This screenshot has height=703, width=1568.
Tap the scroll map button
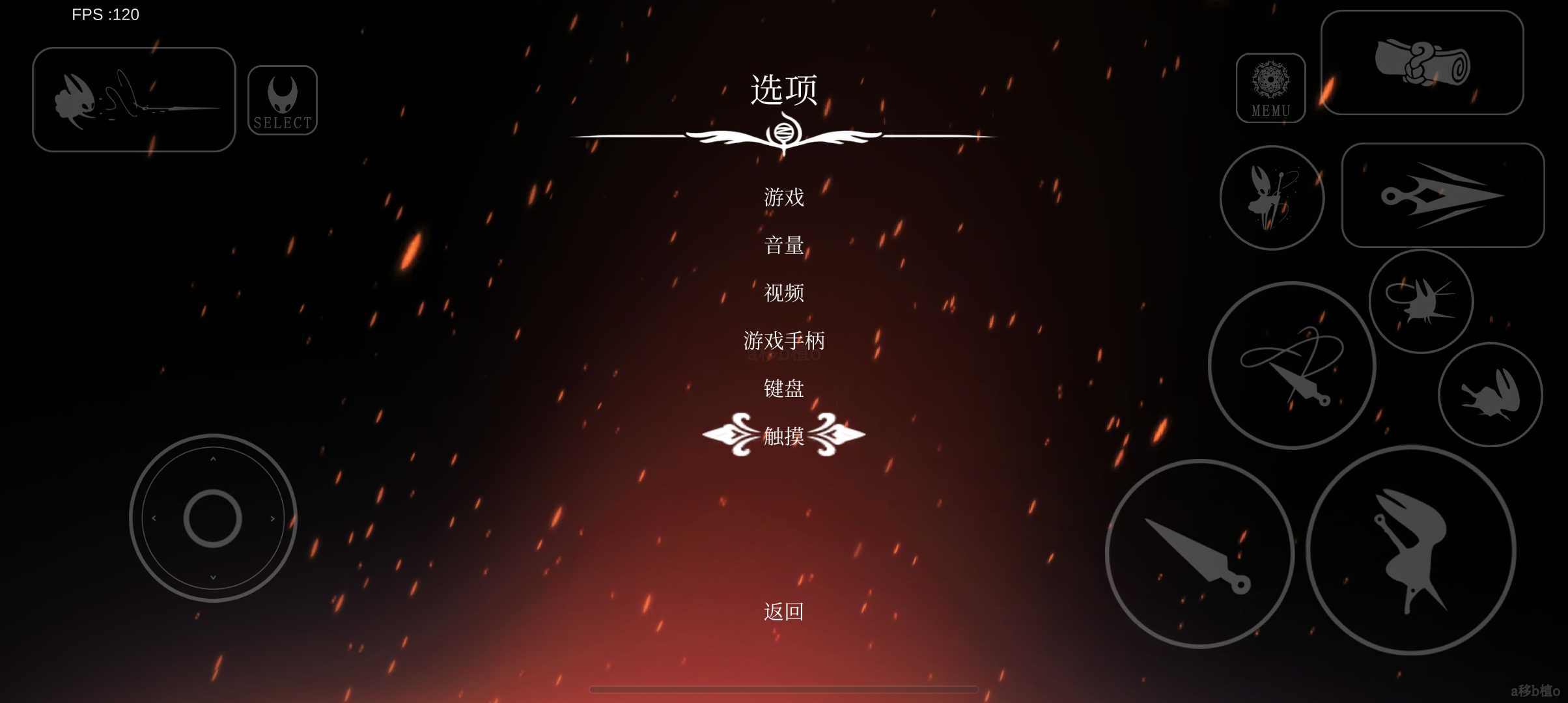click(x=1421, y=62)
